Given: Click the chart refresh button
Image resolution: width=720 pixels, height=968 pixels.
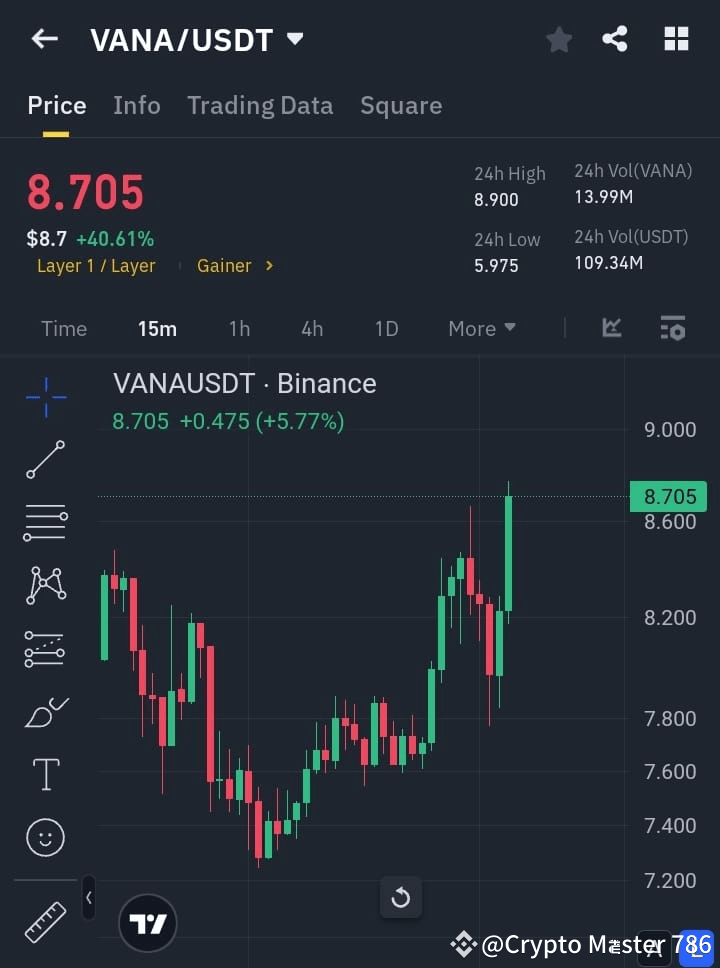Looking at the screenshot, I should click(x=401, y=897).
